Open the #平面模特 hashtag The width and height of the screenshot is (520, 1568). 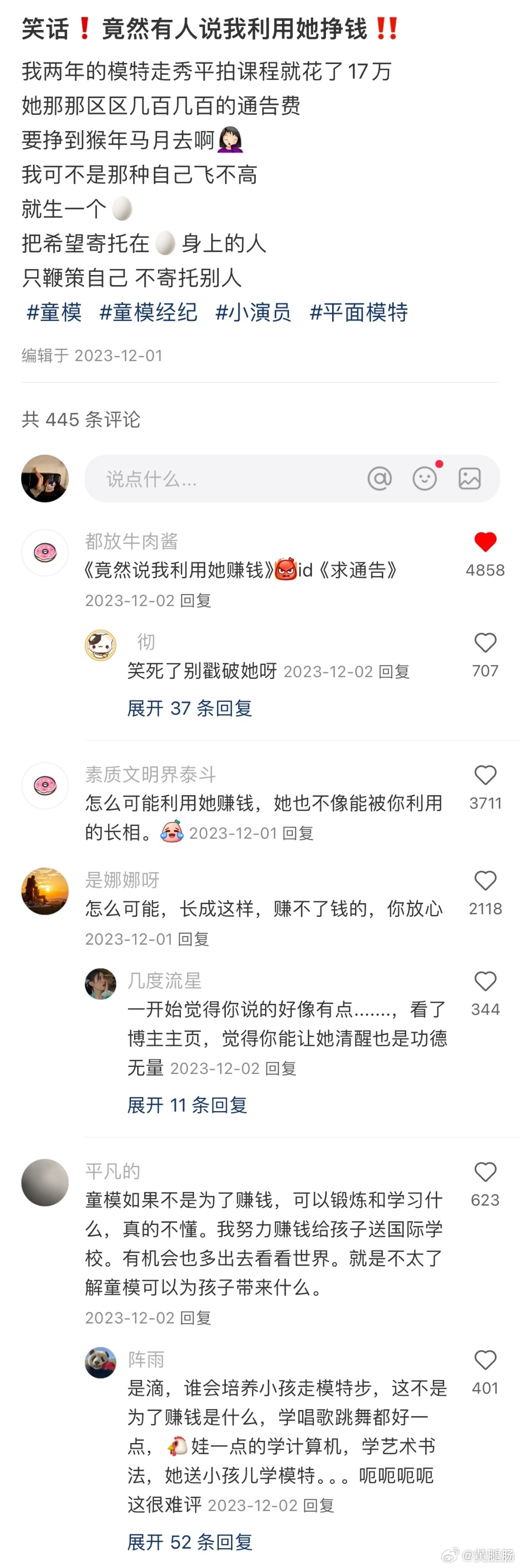click(x=358, y=312)
